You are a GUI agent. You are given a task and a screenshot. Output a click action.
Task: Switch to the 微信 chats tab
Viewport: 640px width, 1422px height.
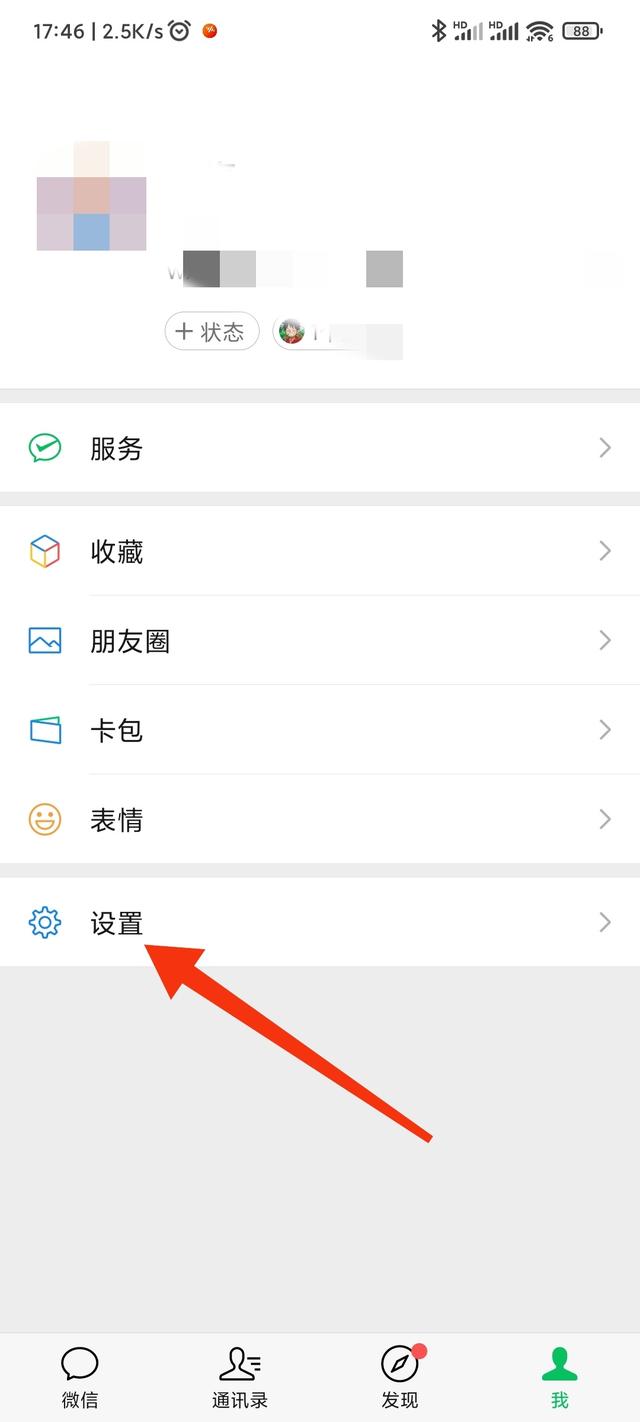pyautogui.click(x=80, y=1377)
